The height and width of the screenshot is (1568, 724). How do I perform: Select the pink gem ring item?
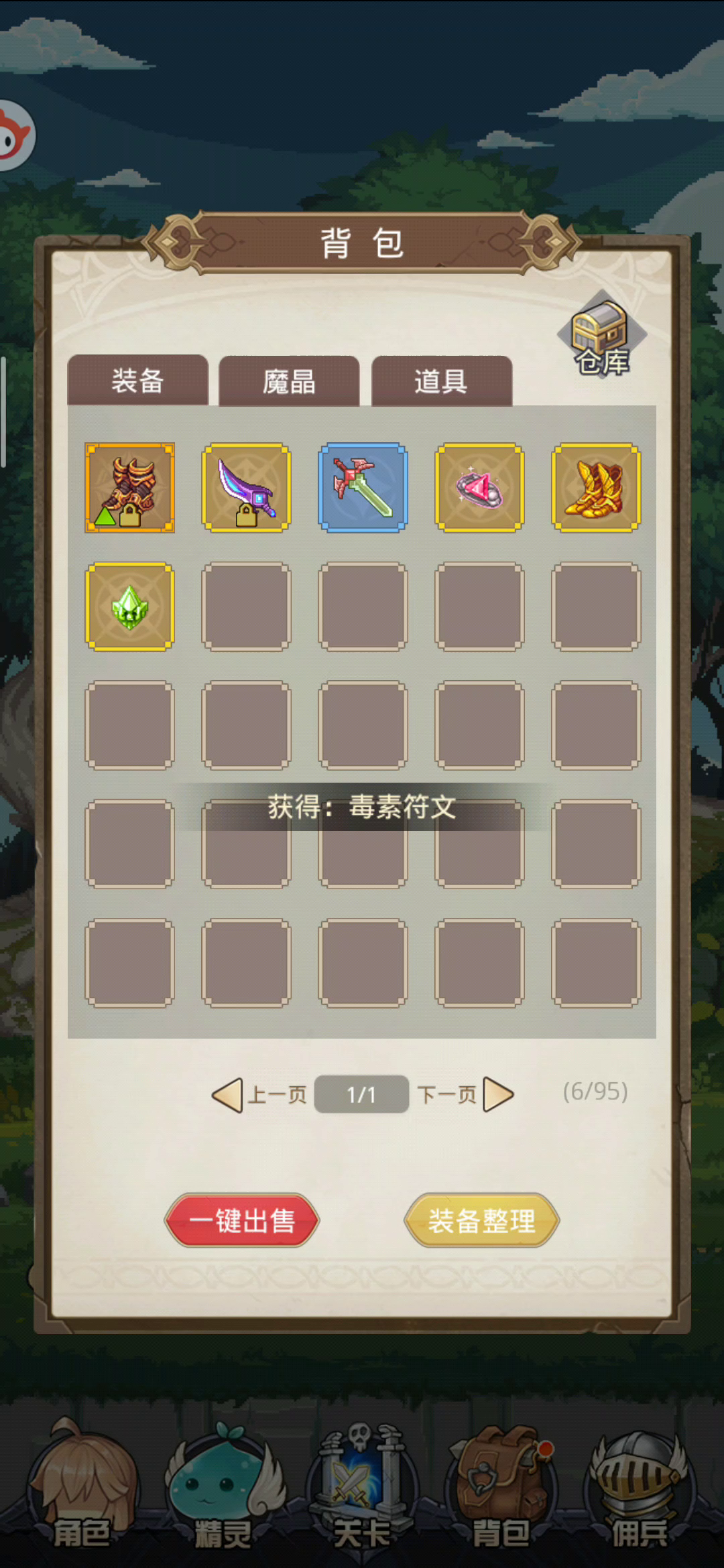coord(479,488)
